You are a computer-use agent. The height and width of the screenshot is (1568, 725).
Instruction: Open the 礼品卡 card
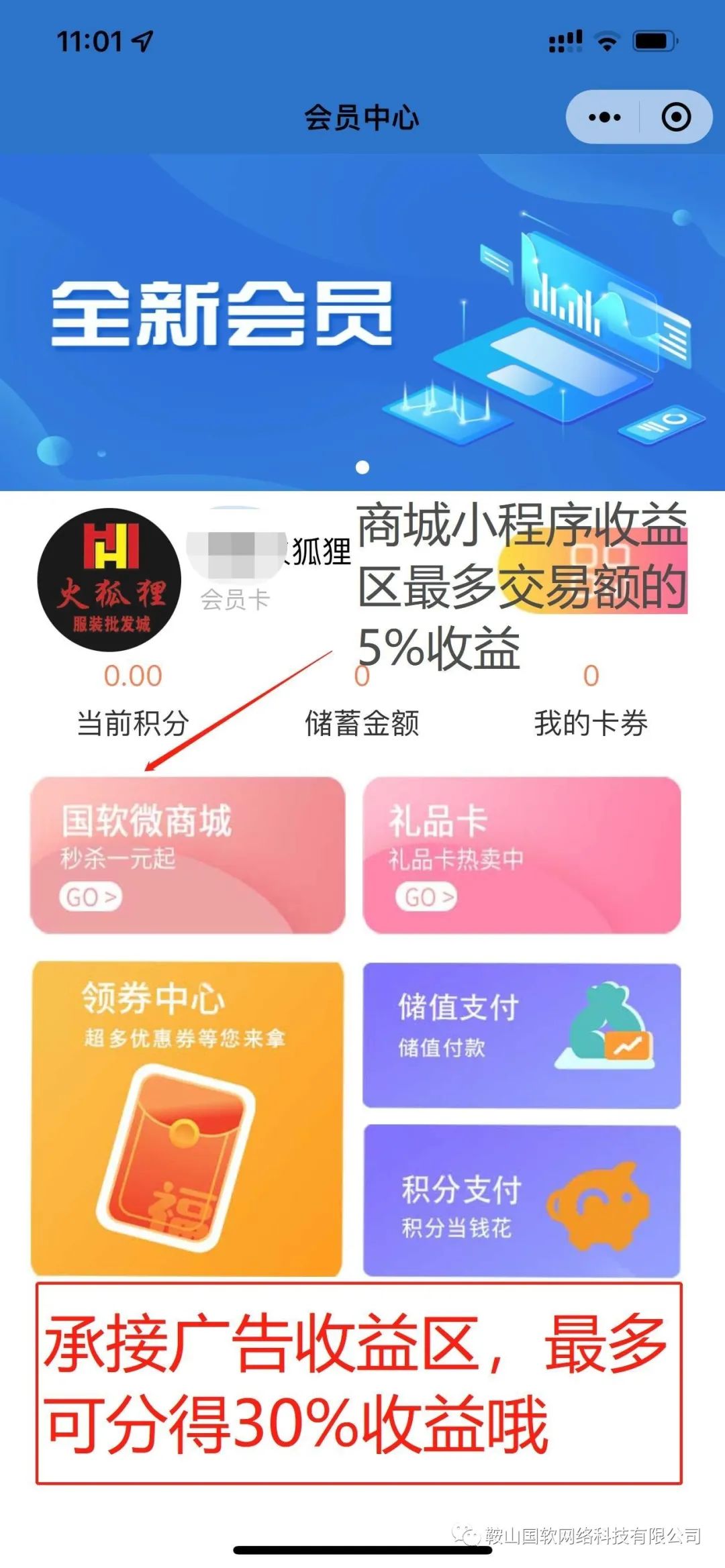[x=522, y=854]
